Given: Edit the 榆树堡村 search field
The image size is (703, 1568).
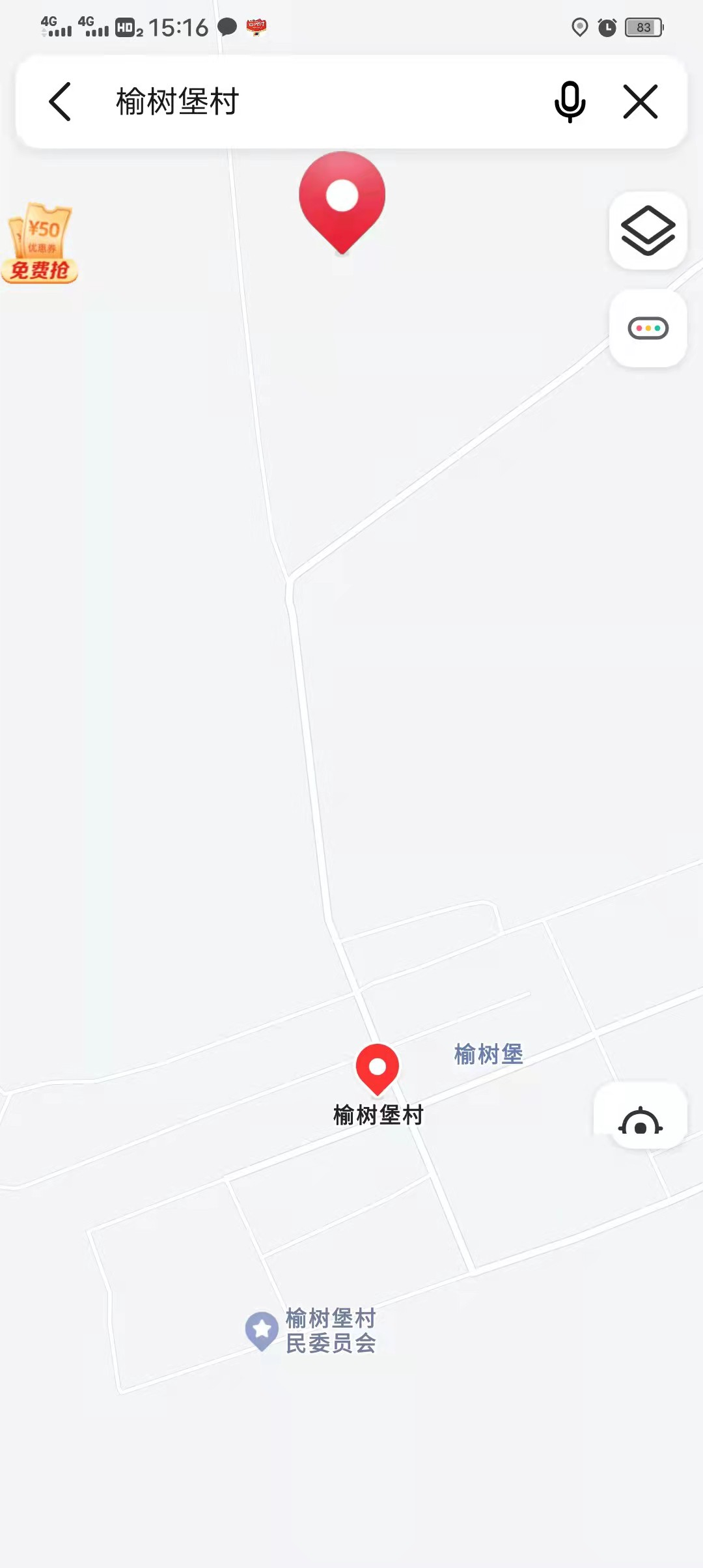Looking at the screenshot, I should coord(312,102).
